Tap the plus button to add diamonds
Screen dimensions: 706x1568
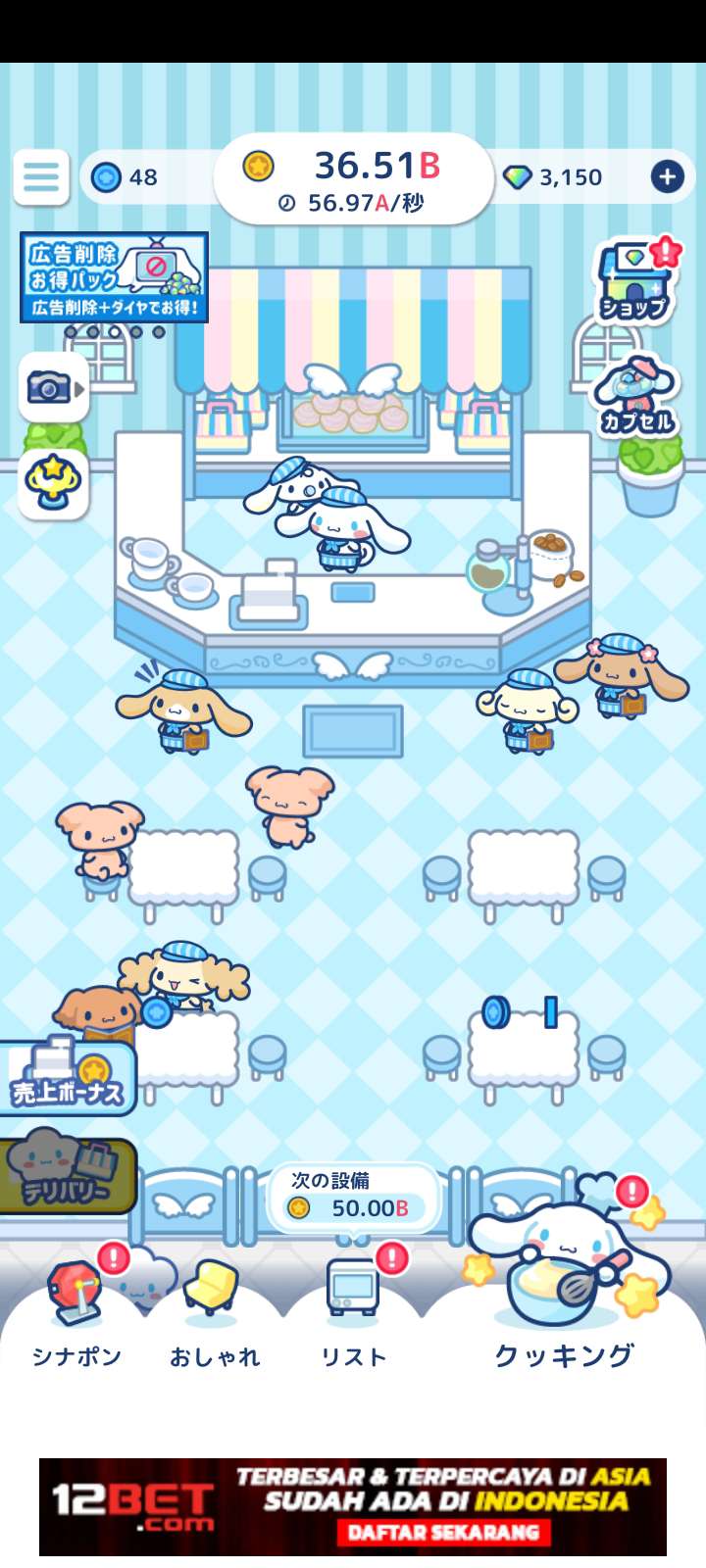[x=667, y=176]
